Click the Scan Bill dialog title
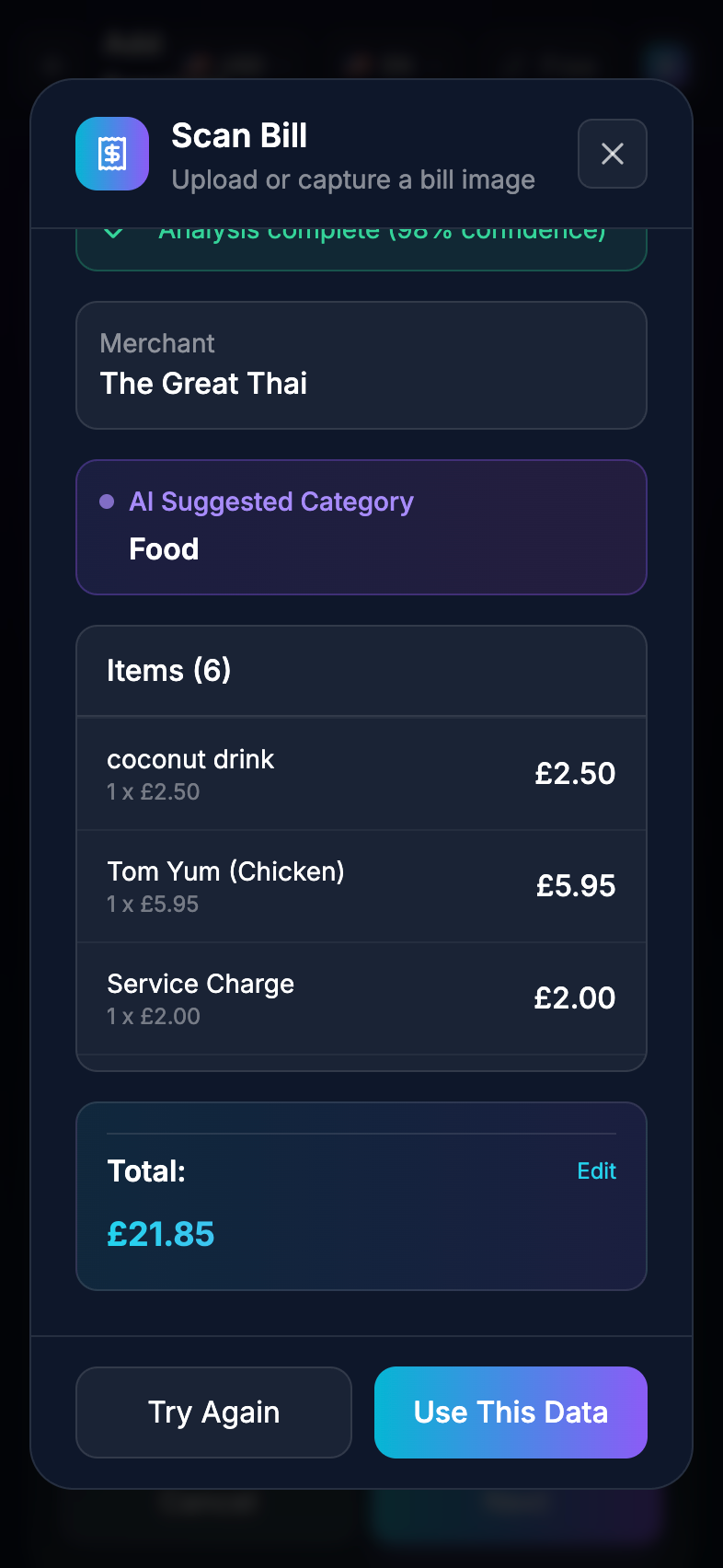 [238, 135]
